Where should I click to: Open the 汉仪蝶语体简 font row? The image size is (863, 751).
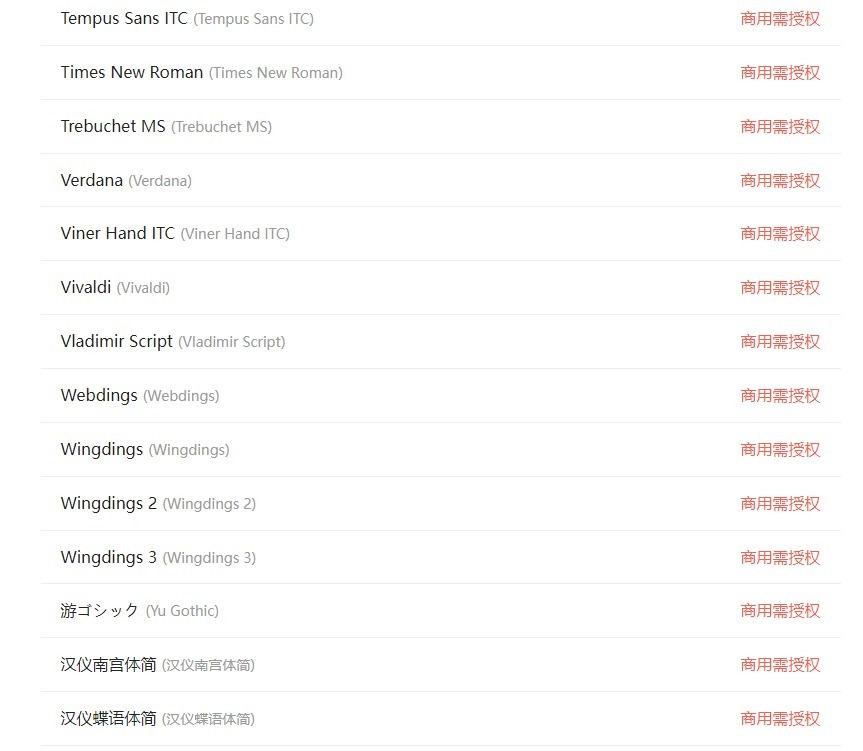[108, 719]
